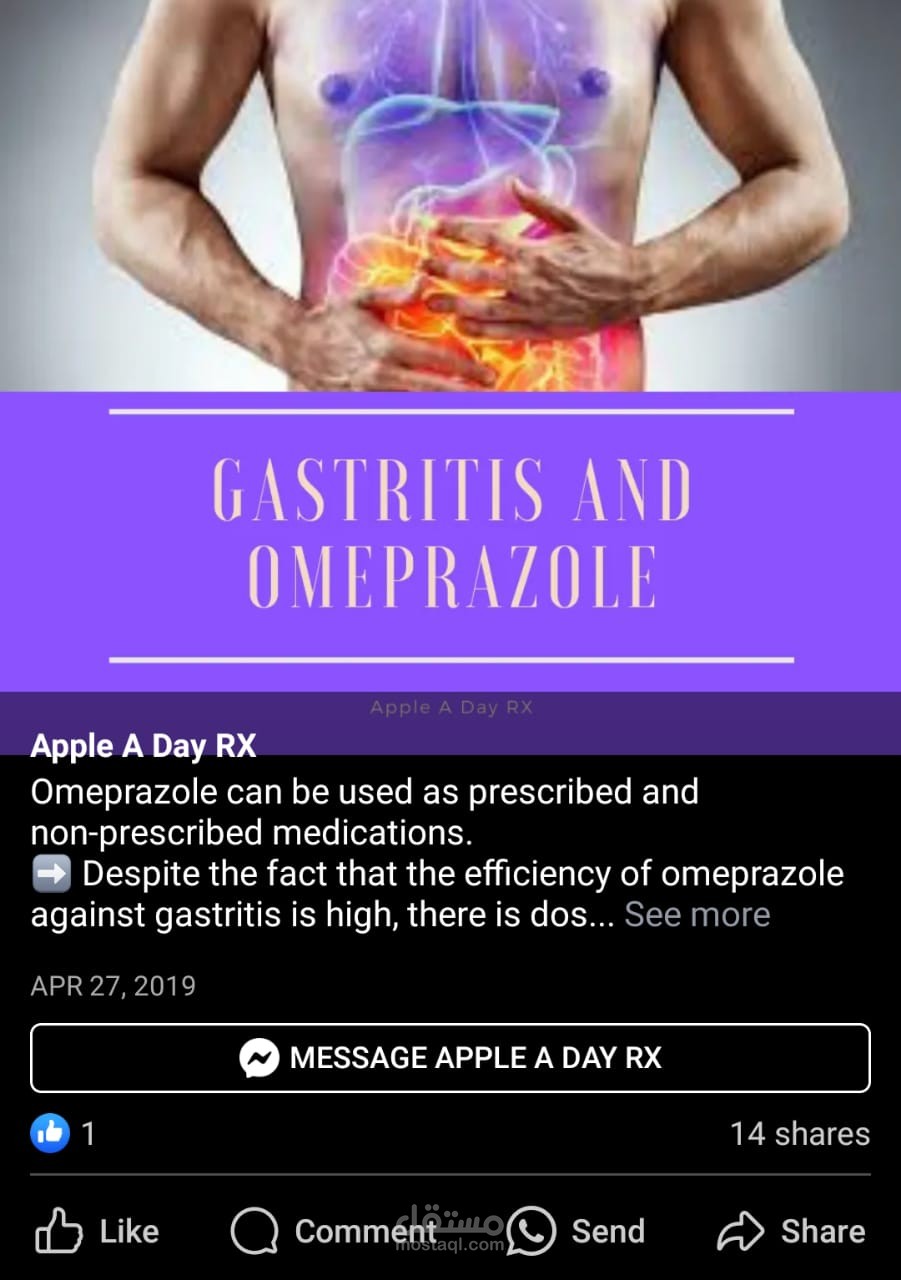Like this gastritis post
The image size is (901, 1280).
tap(97, 1231)
